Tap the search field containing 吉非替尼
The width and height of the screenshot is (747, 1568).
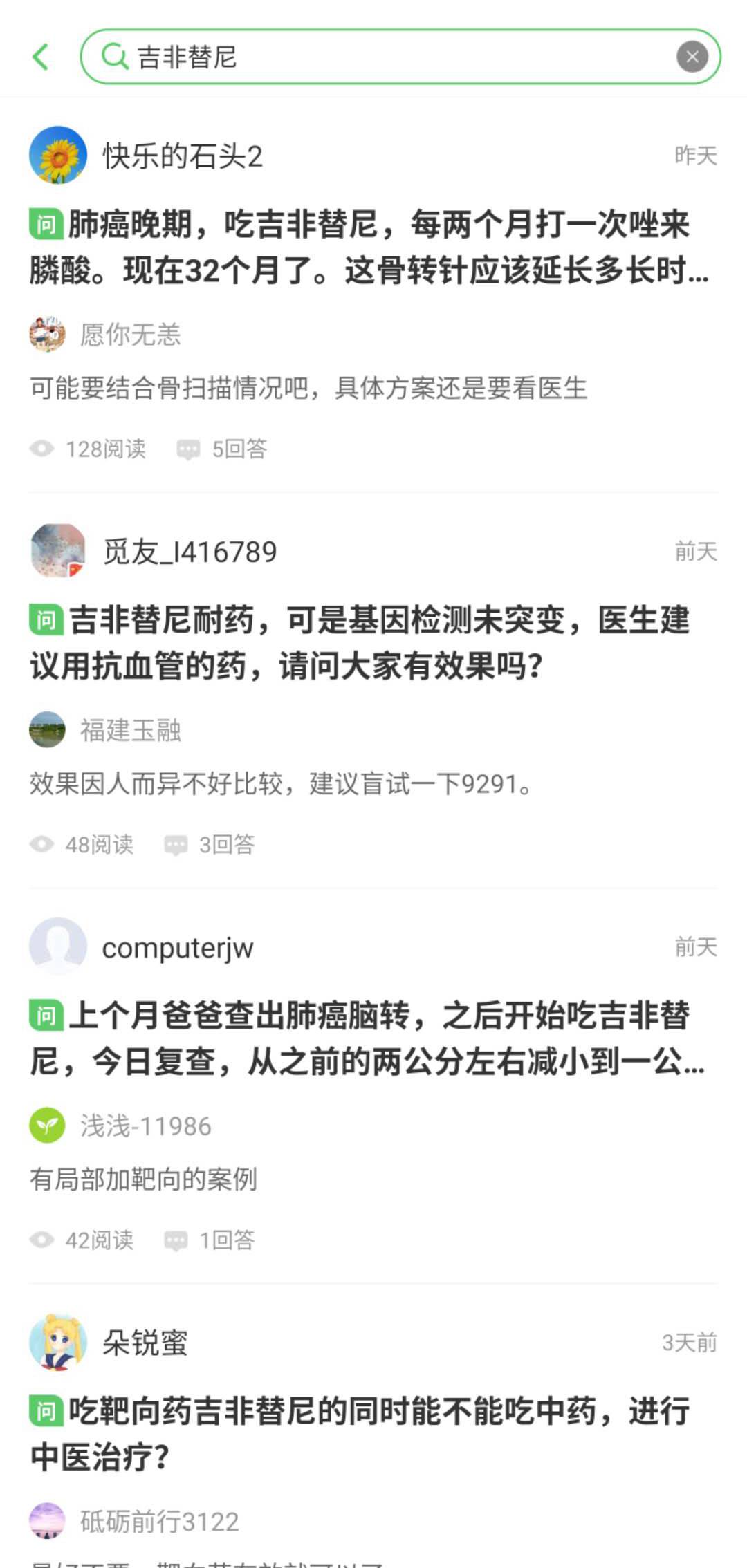coord(387,57)
